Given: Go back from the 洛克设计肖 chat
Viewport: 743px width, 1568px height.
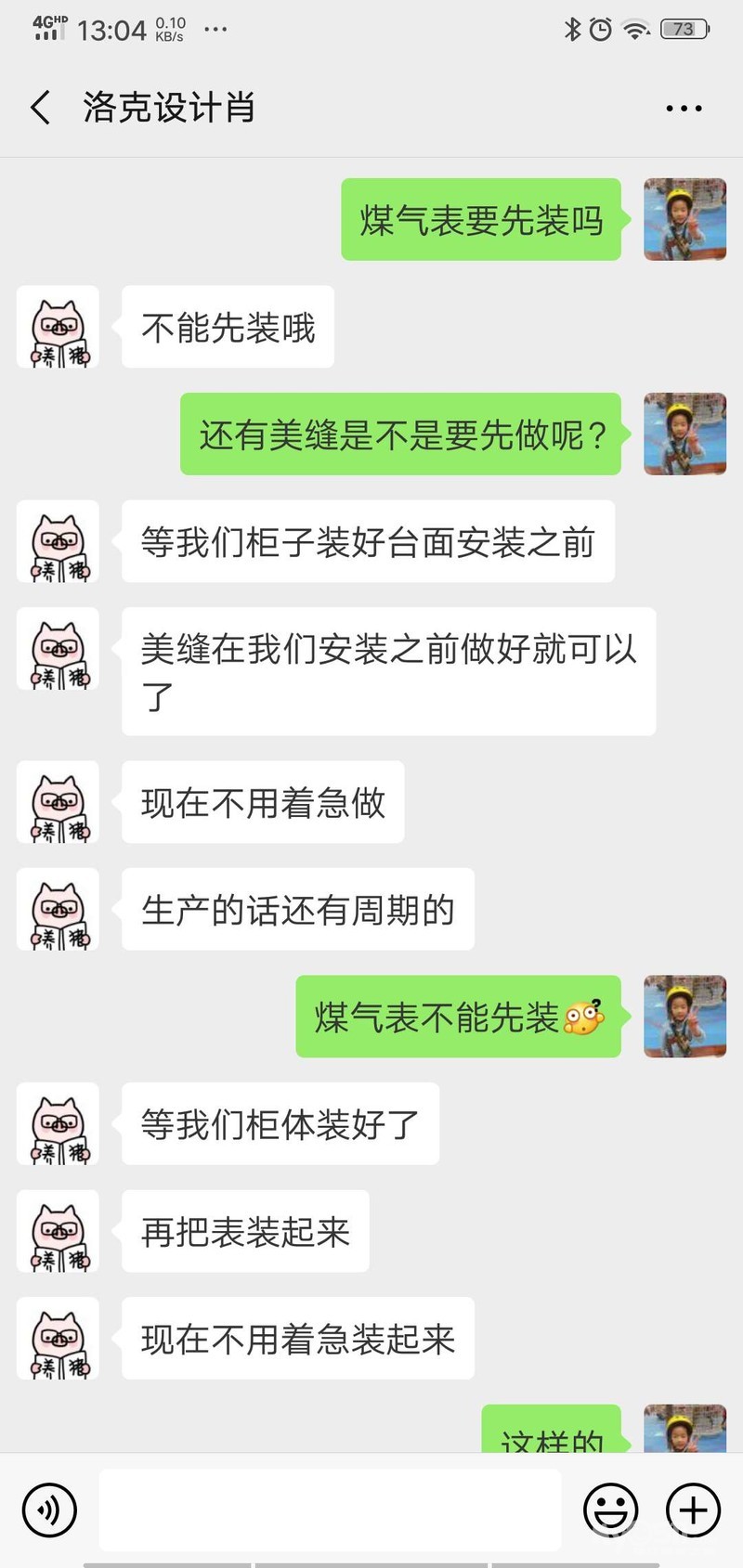Looking at the screenshot, I should tap(41, 108).
